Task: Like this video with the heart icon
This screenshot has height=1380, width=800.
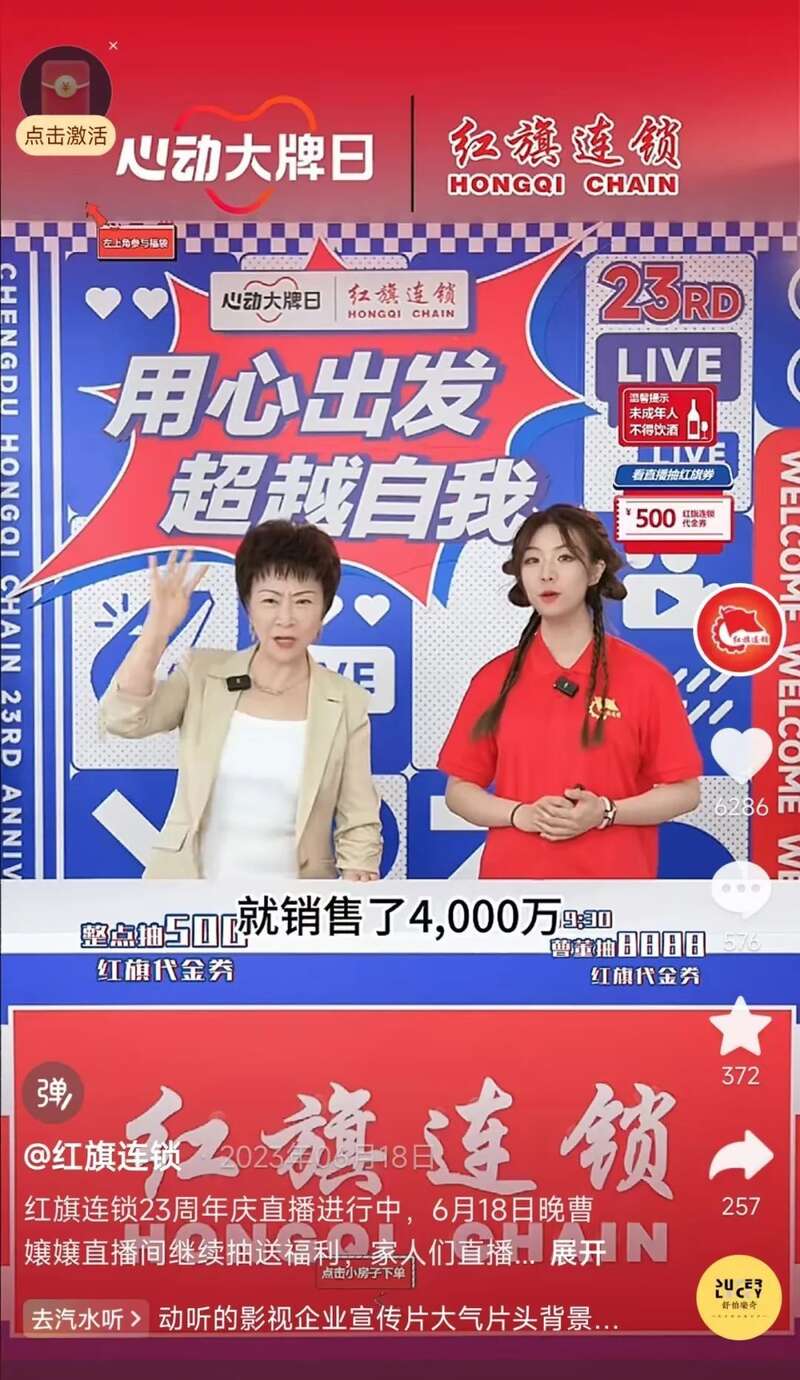Action: point(742,757)
